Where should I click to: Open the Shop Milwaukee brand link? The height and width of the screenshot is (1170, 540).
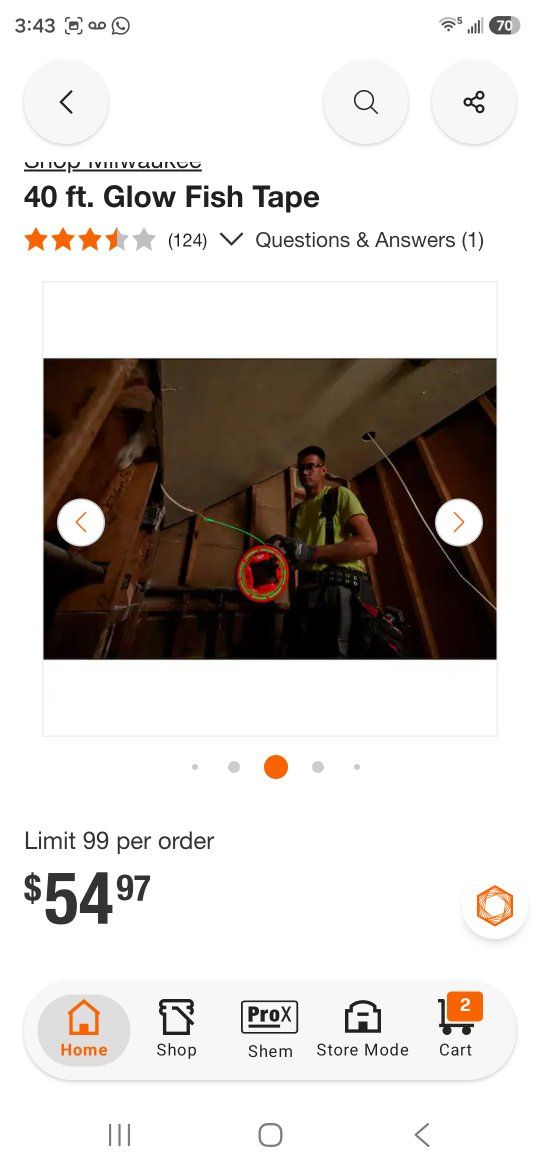coord(113,162)
